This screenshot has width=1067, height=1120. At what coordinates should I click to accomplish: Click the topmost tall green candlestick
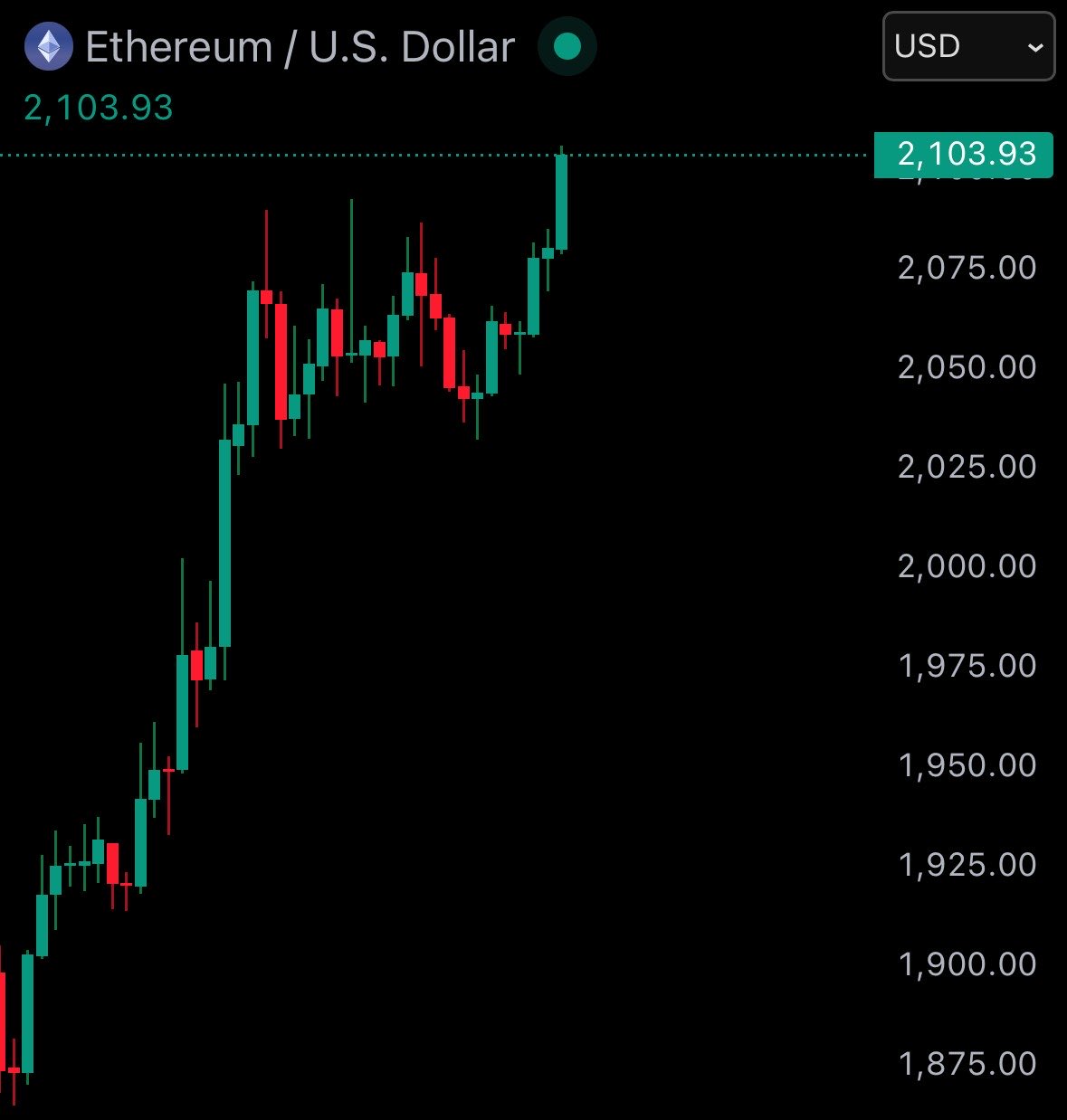coord(562,199)
